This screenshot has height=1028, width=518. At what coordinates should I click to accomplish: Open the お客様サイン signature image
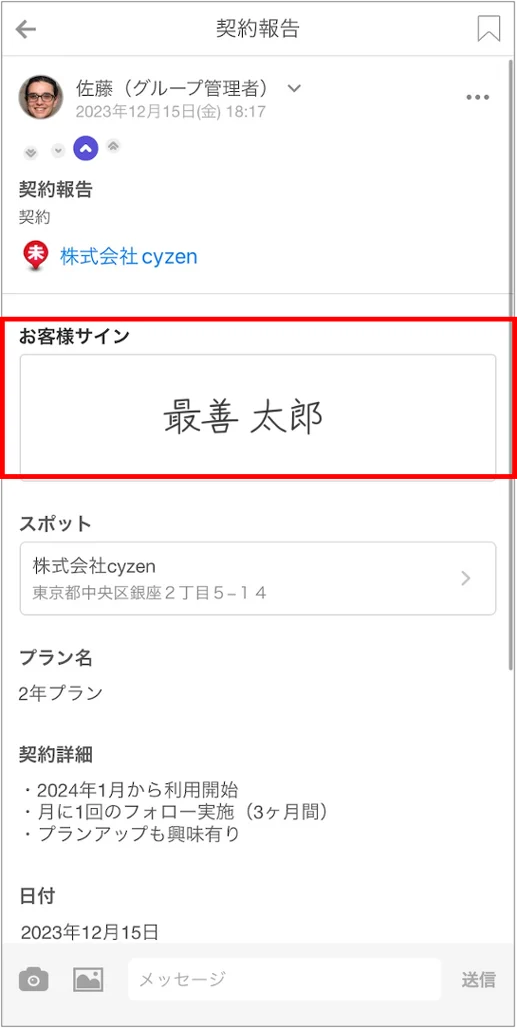tap(258, 417)
